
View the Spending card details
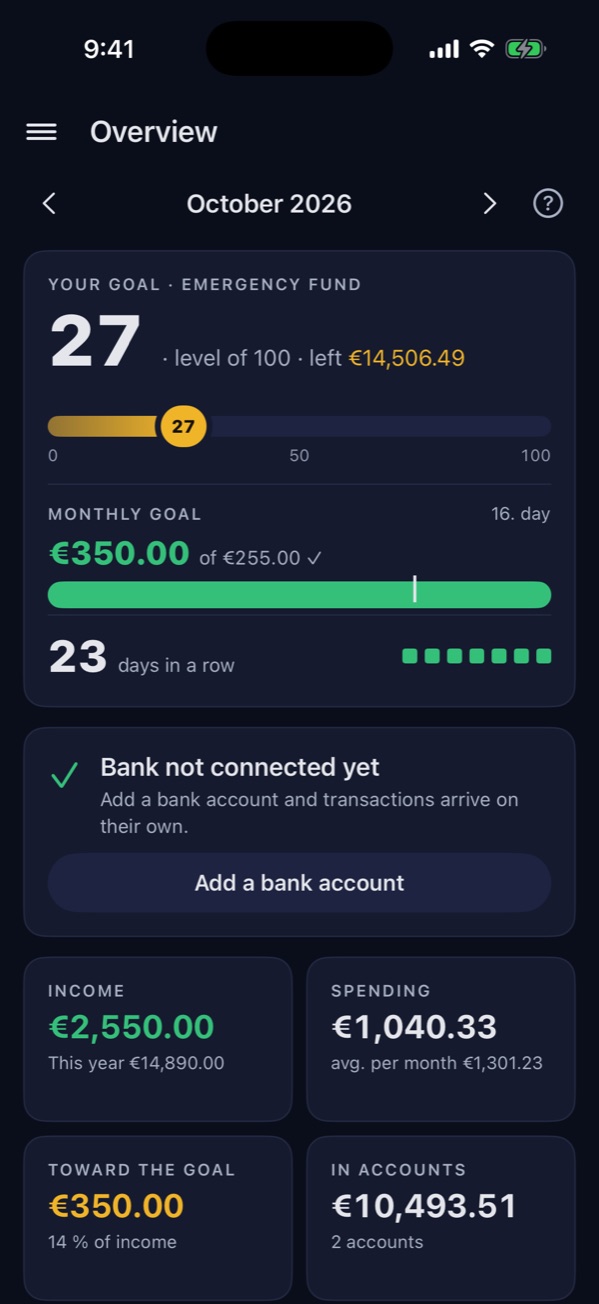(441, 1039)
